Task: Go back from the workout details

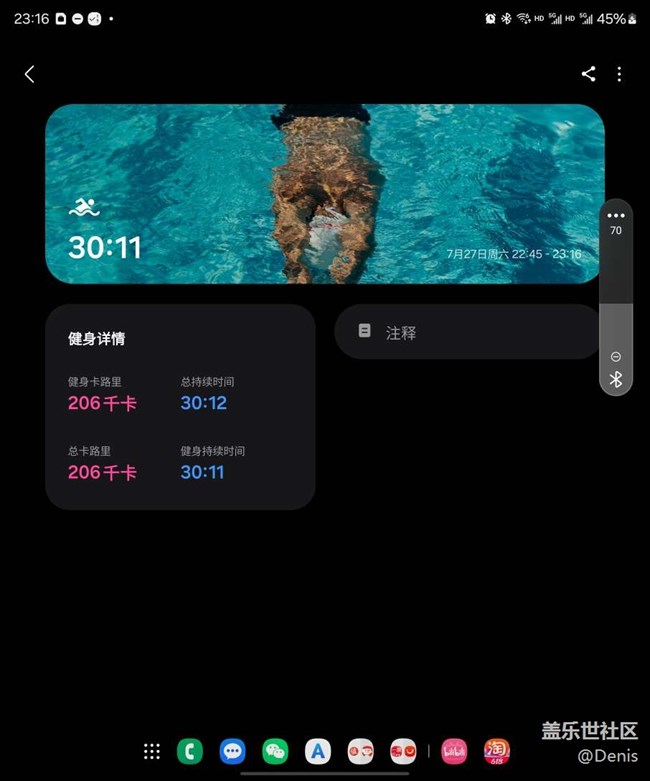Action: coord(29,74)
